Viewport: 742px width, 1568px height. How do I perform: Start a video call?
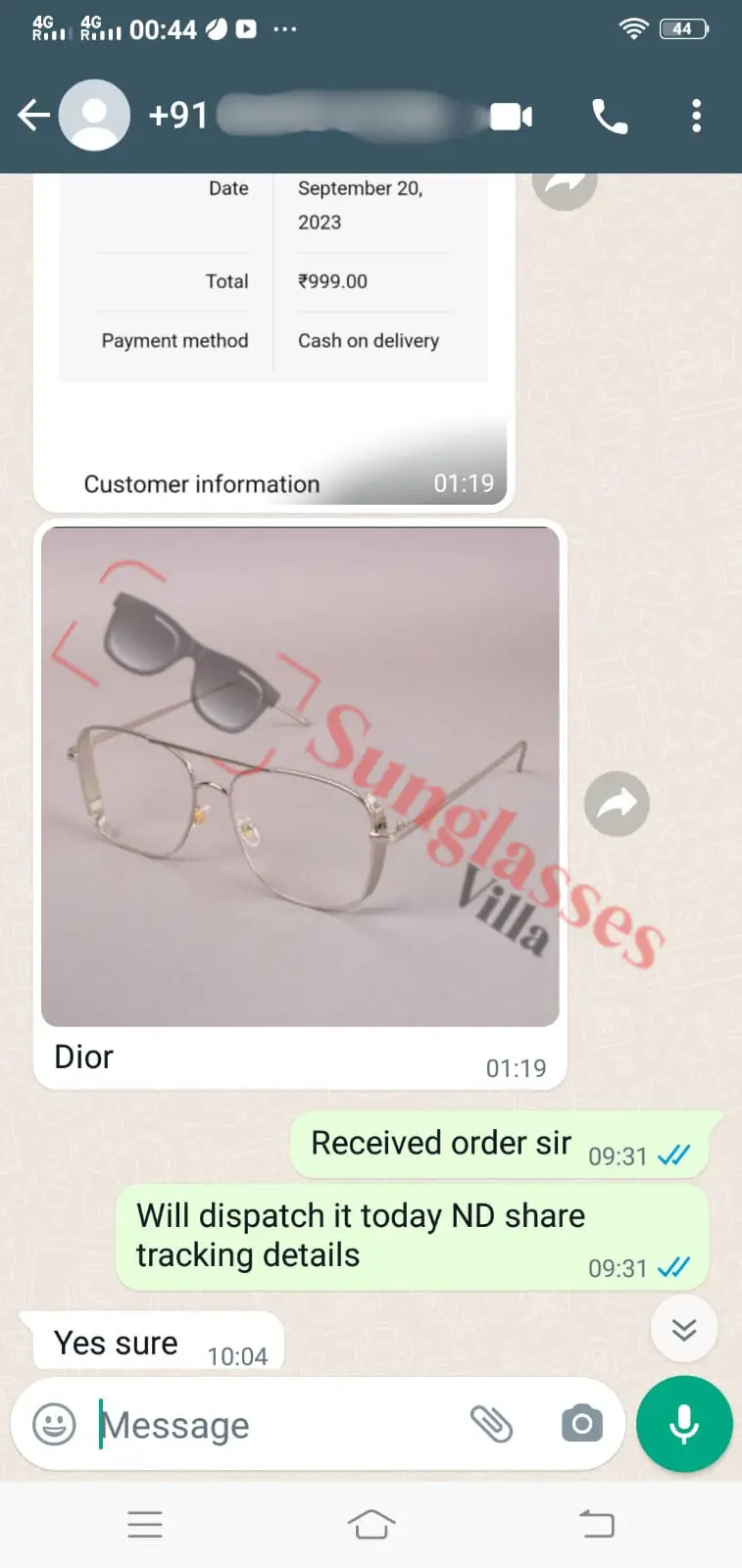(511, 117)
